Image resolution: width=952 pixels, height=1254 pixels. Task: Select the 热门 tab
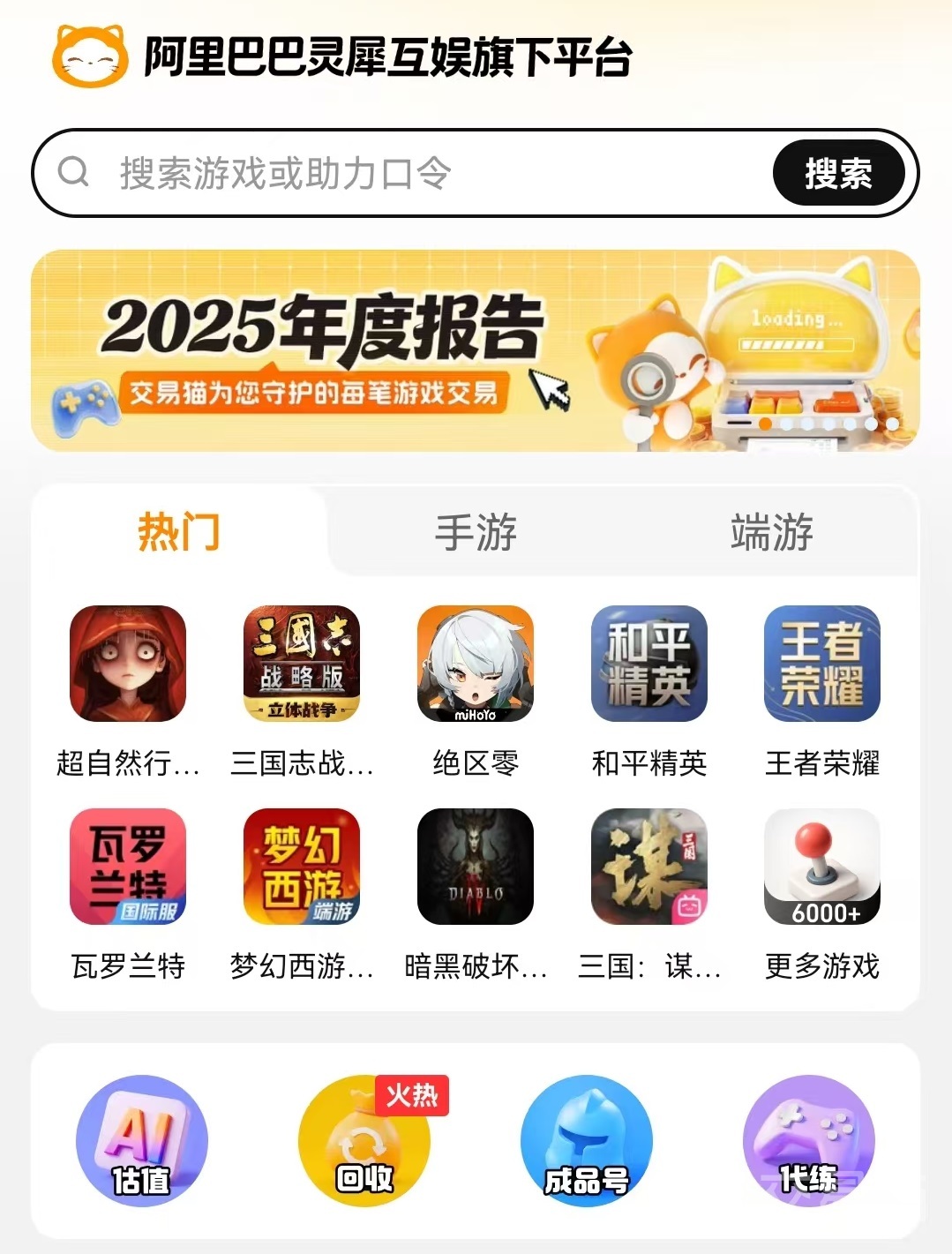coord(179,533)
